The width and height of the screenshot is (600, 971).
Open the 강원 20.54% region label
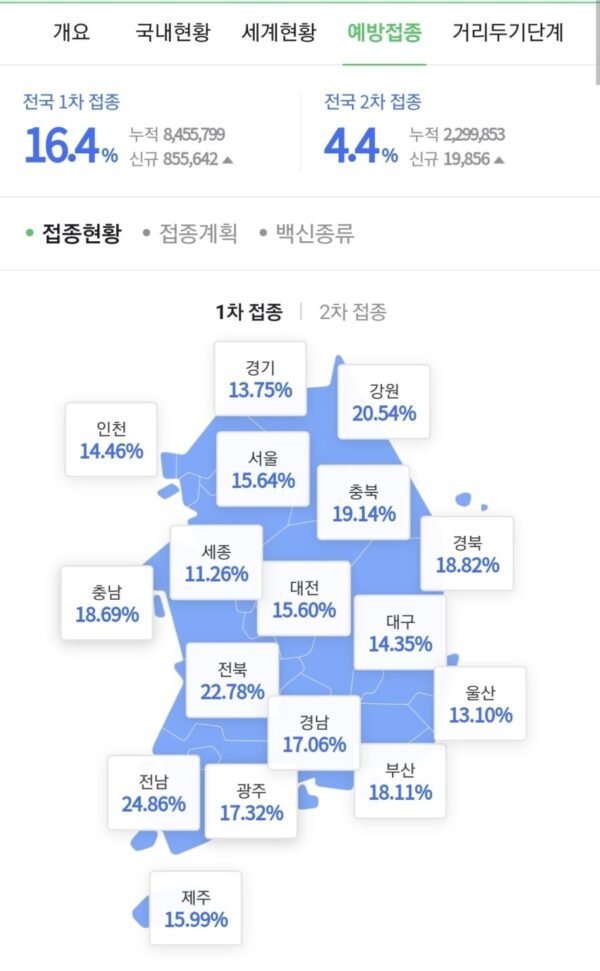click(384, 401)
